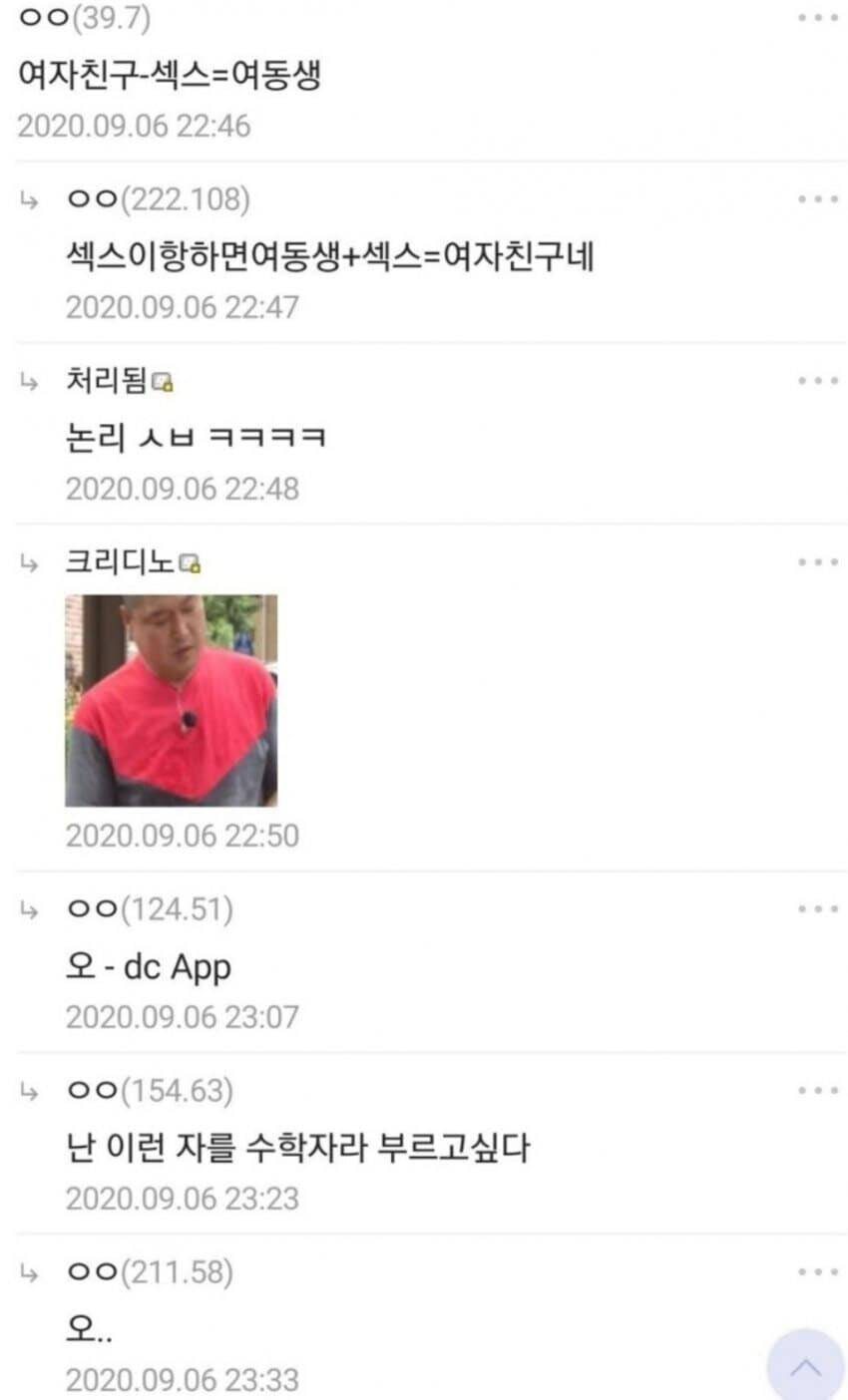Enlarge the image in 크리디노's reply
Screen dimensions: 848x1400
coord(171,700)
